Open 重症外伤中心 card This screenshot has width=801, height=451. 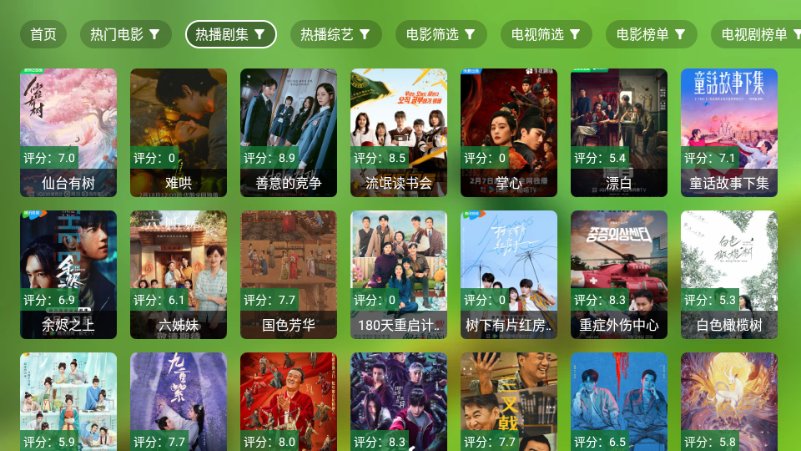(x=619, y=274)
